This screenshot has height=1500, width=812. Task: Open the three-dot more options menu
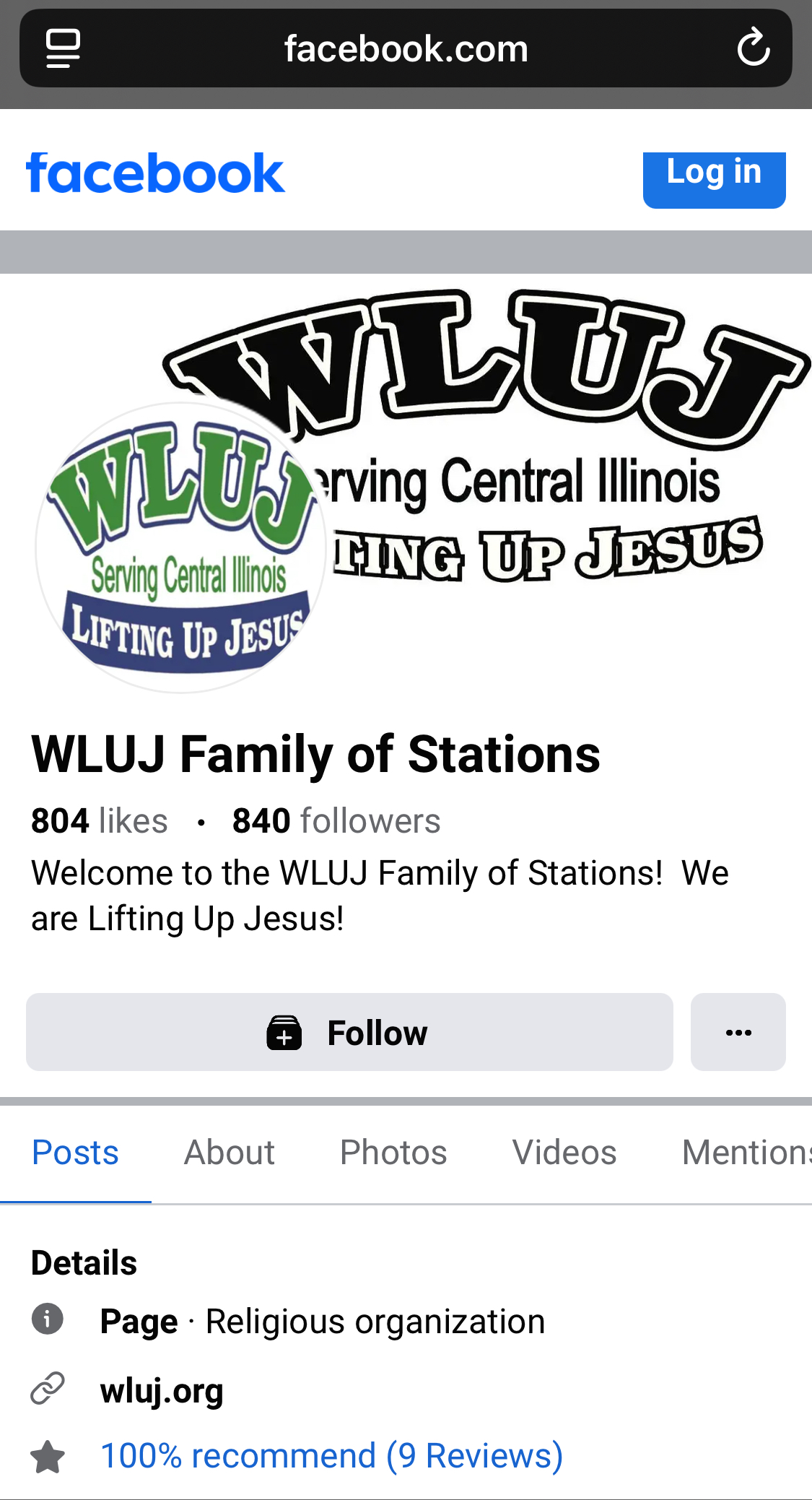coord(738,1032)
